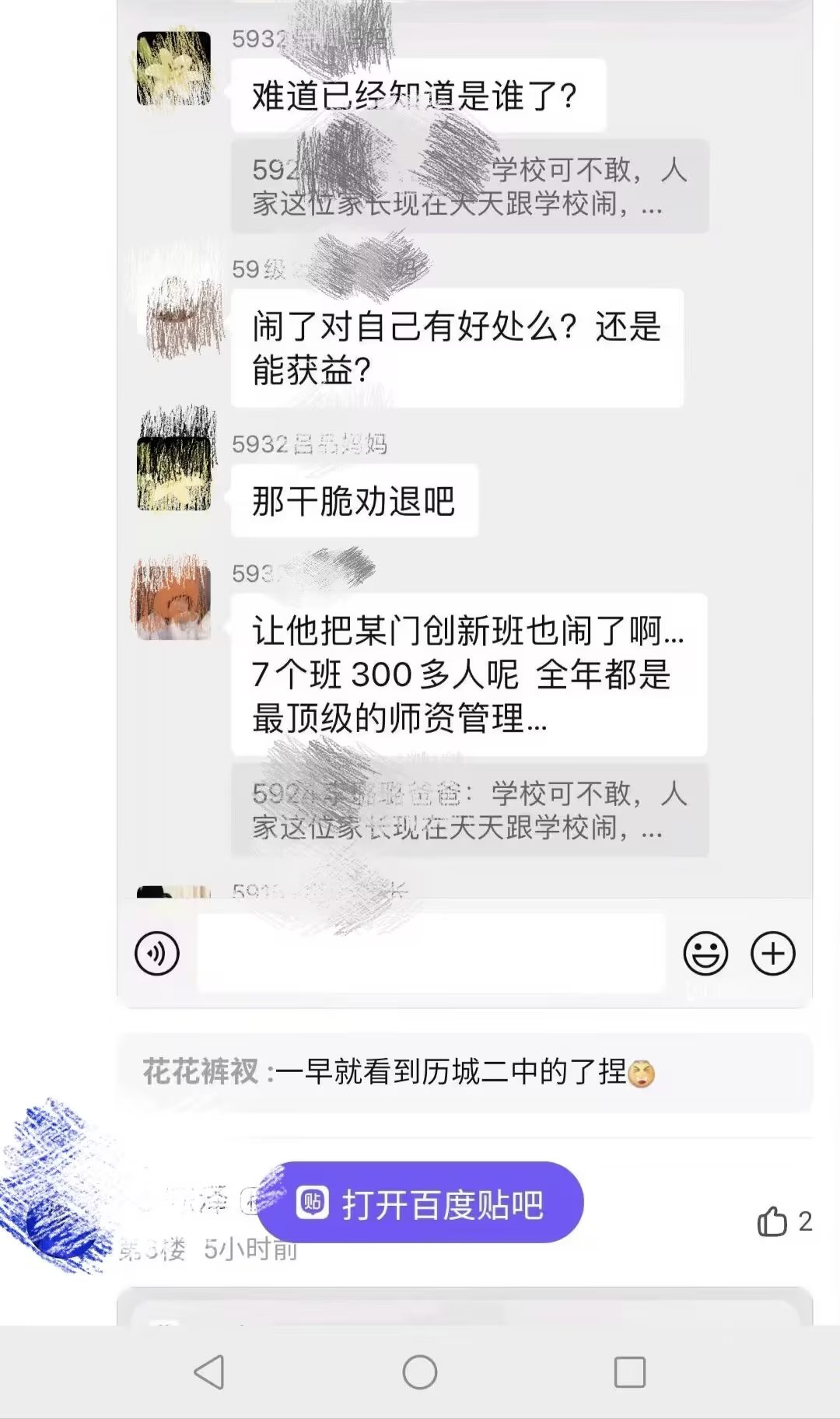The image size is (840, 1419).
Task: Return to the home screen
Action: tap(420, 1372)
